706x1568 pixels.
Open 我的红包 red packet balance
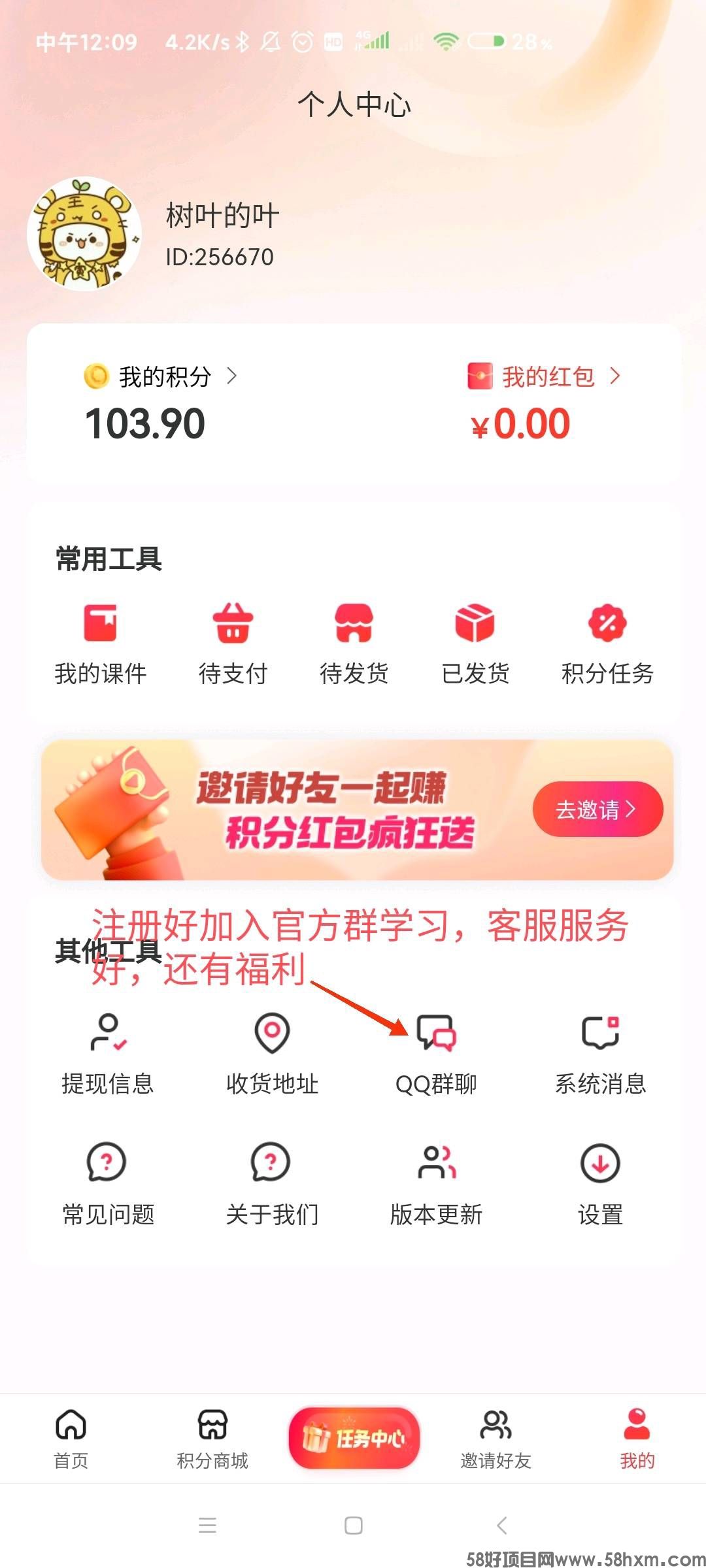point(544,377)
